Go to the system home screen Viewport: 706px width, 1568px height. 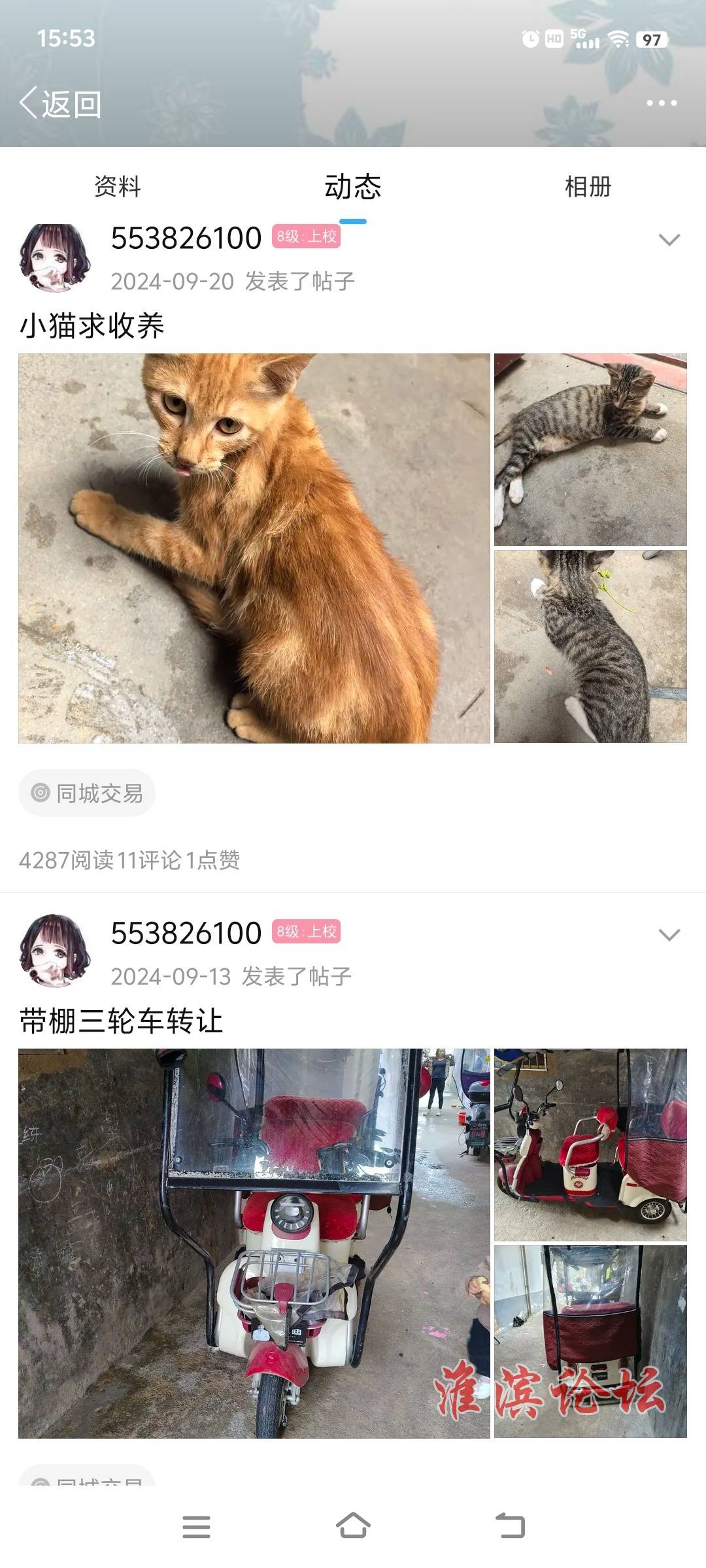point(353,1526)
